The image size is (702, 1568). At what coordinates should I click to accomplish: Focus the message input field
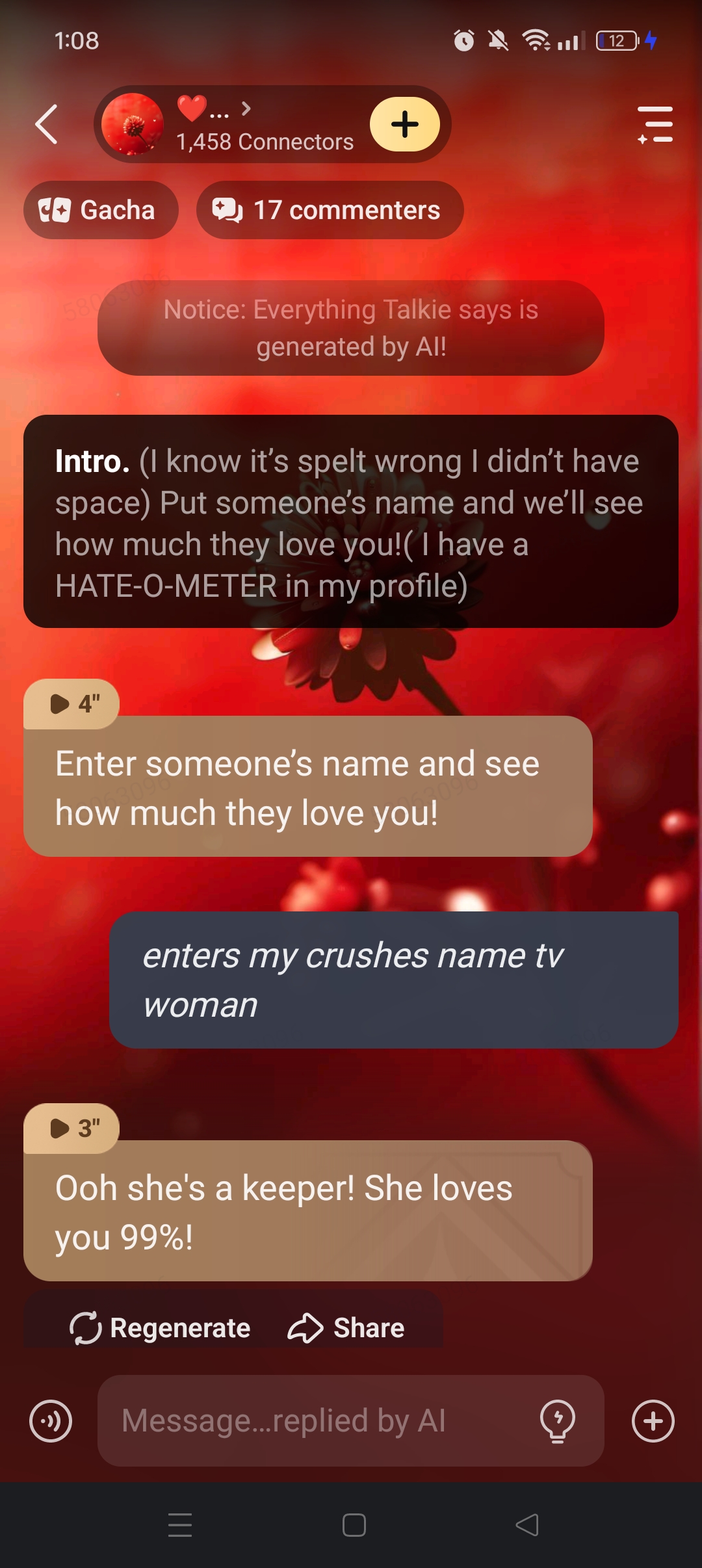click(318, 1420)
